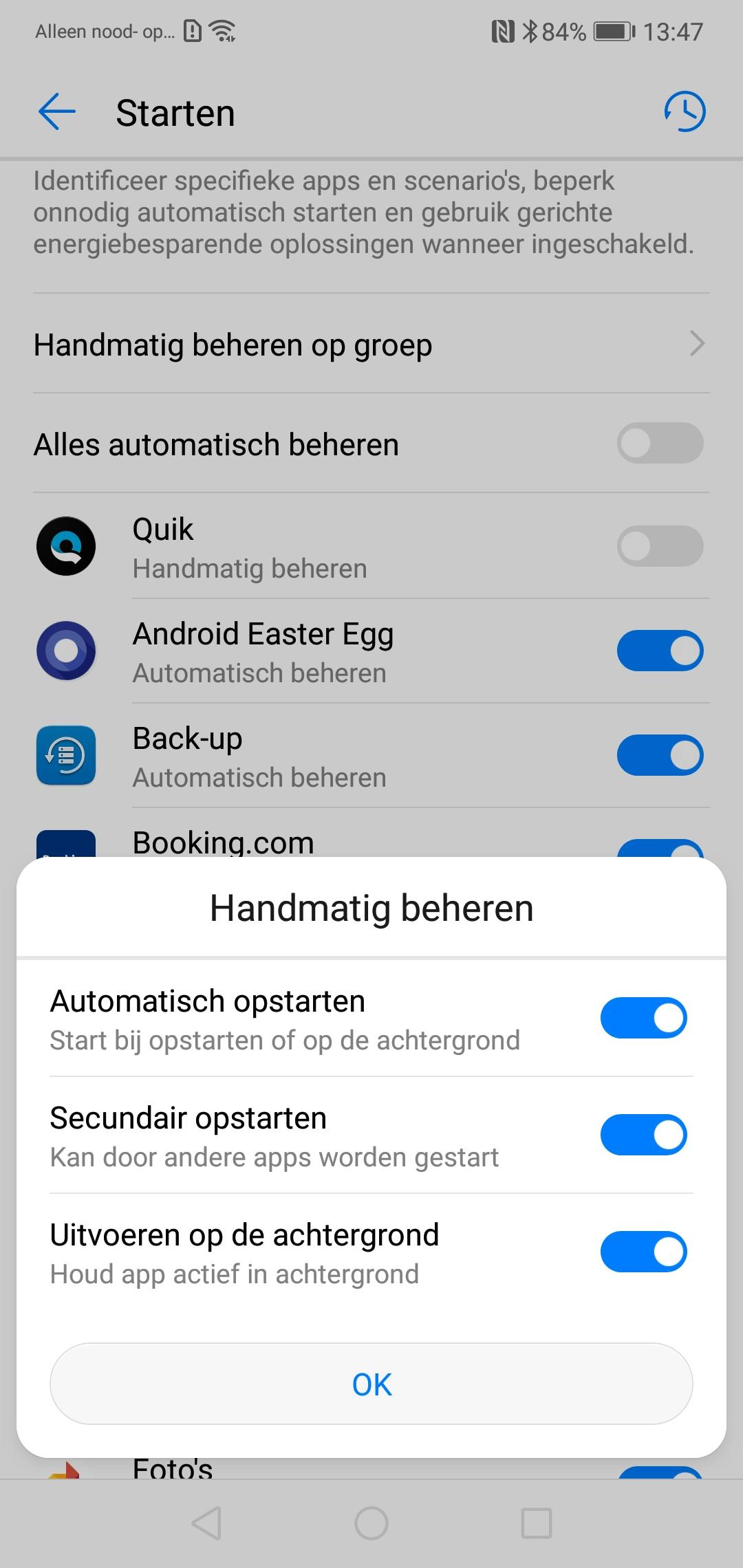Click the back arrow next to Starten
The height and width of the screenshot is (1568, 743).
pos(56,112)
